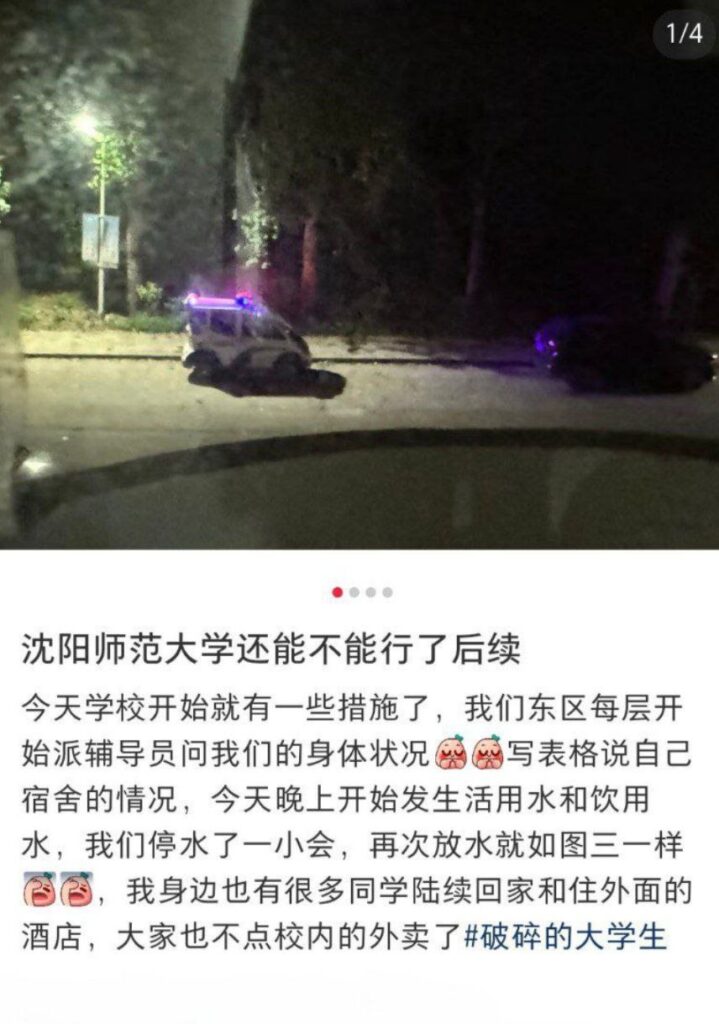Open the #破碎的大学生 hashtag
The width and height of the screenshot is (719, 1024).
pos(565,938)
